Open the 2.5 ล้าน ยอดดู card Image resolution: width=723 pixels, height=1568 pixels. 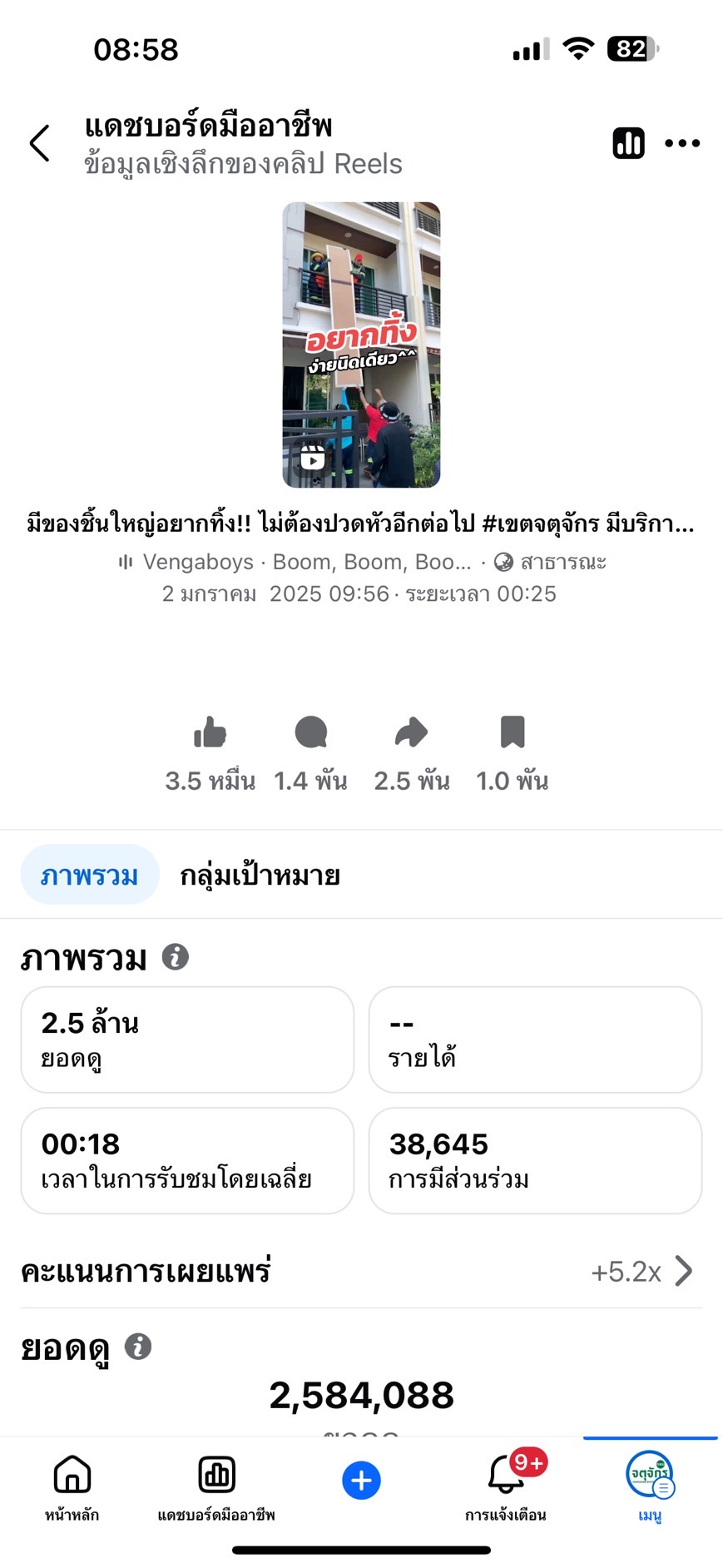point(187,1040)
